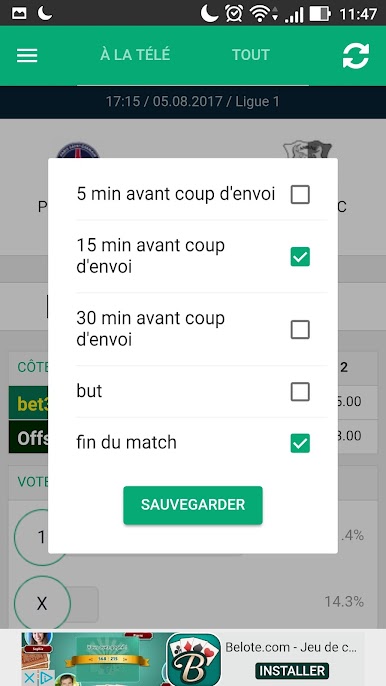Viewport: 386px width, 686px height.
Task: Disable the fin du match alert
Action: coord(300,443)
